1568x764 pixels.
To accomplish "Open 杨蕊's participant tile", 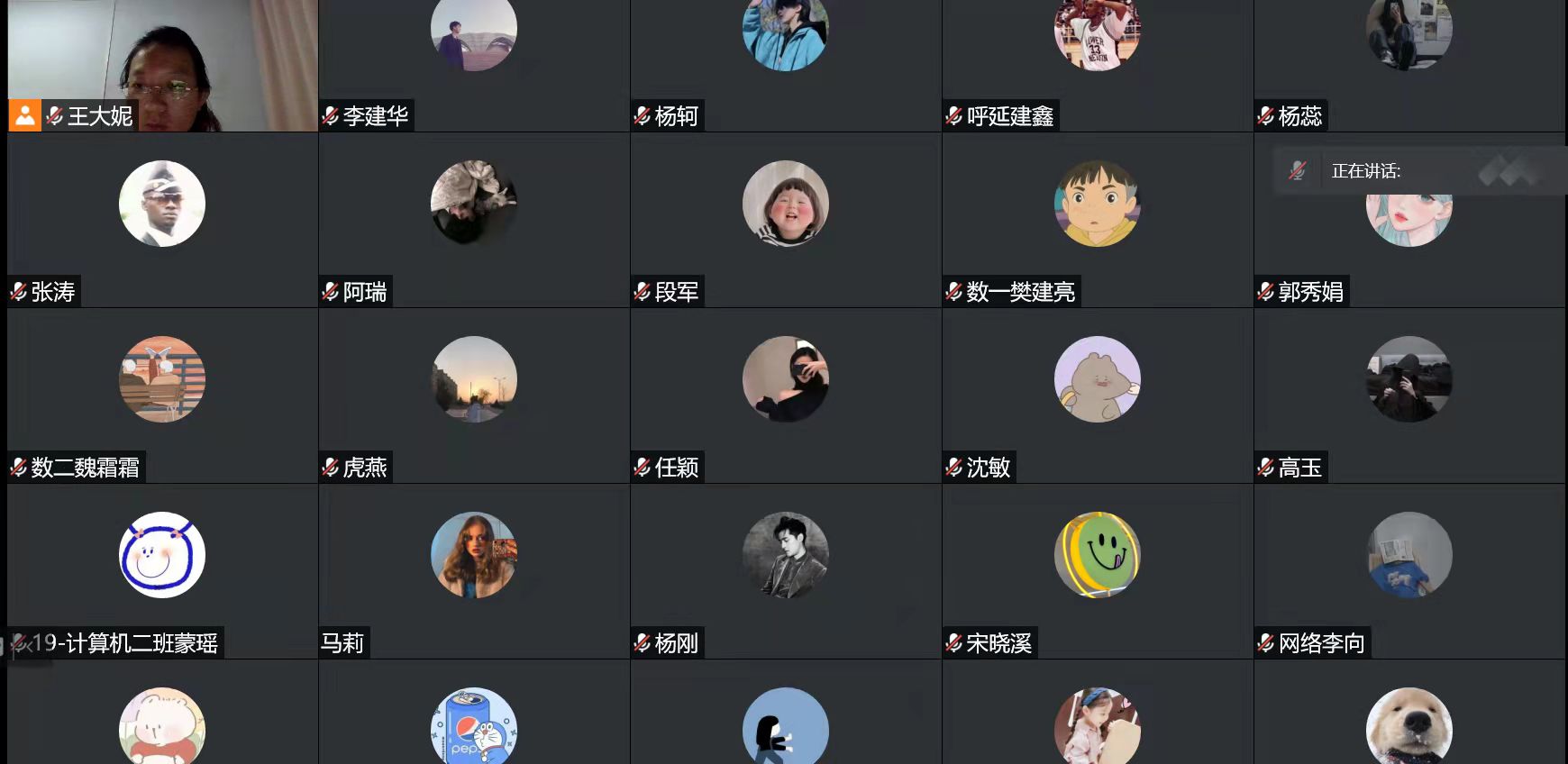I will click(1409, 65).
